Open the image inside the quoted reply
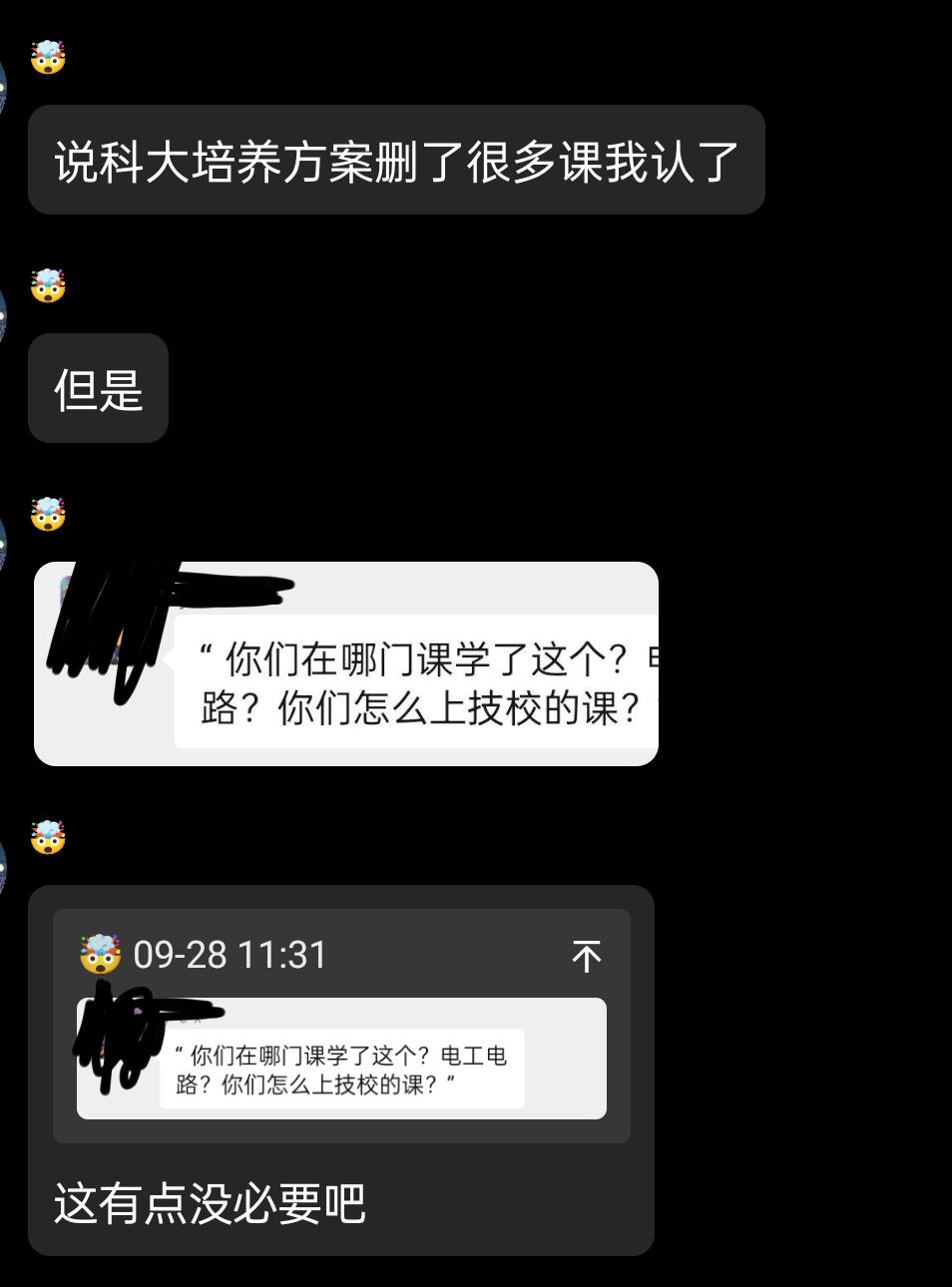This screenshot has width=952, height=1287. [x=341, y=1059]
